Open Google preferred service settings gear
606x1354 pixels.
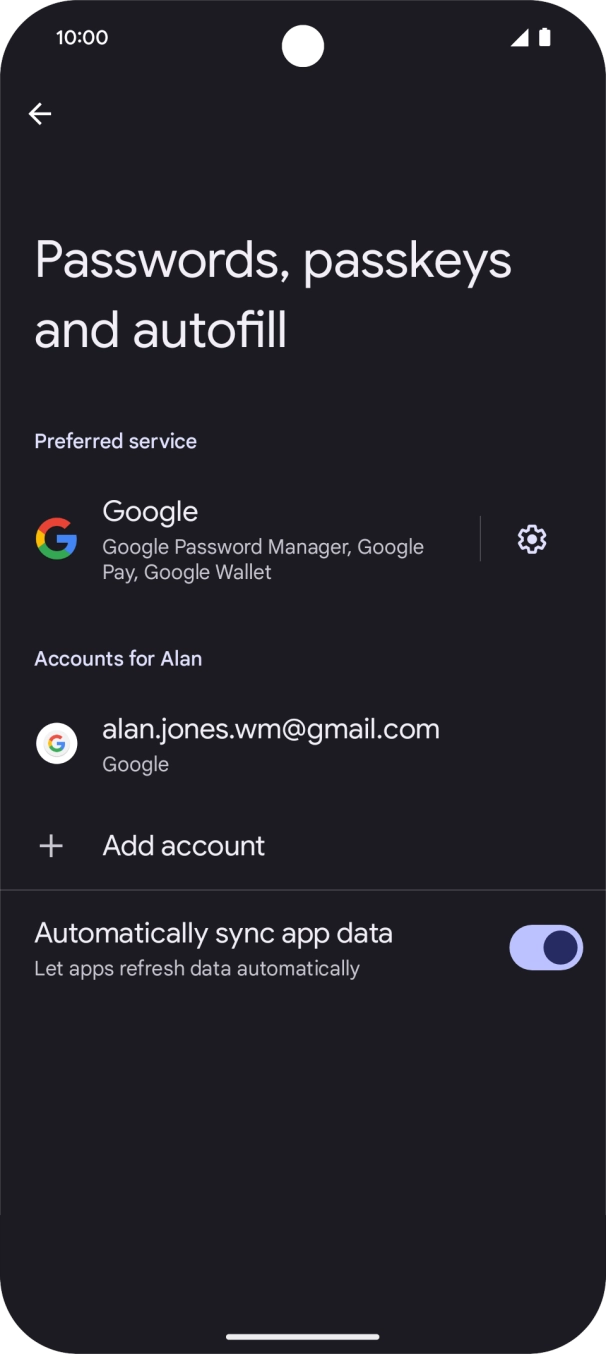click(532, 540)
